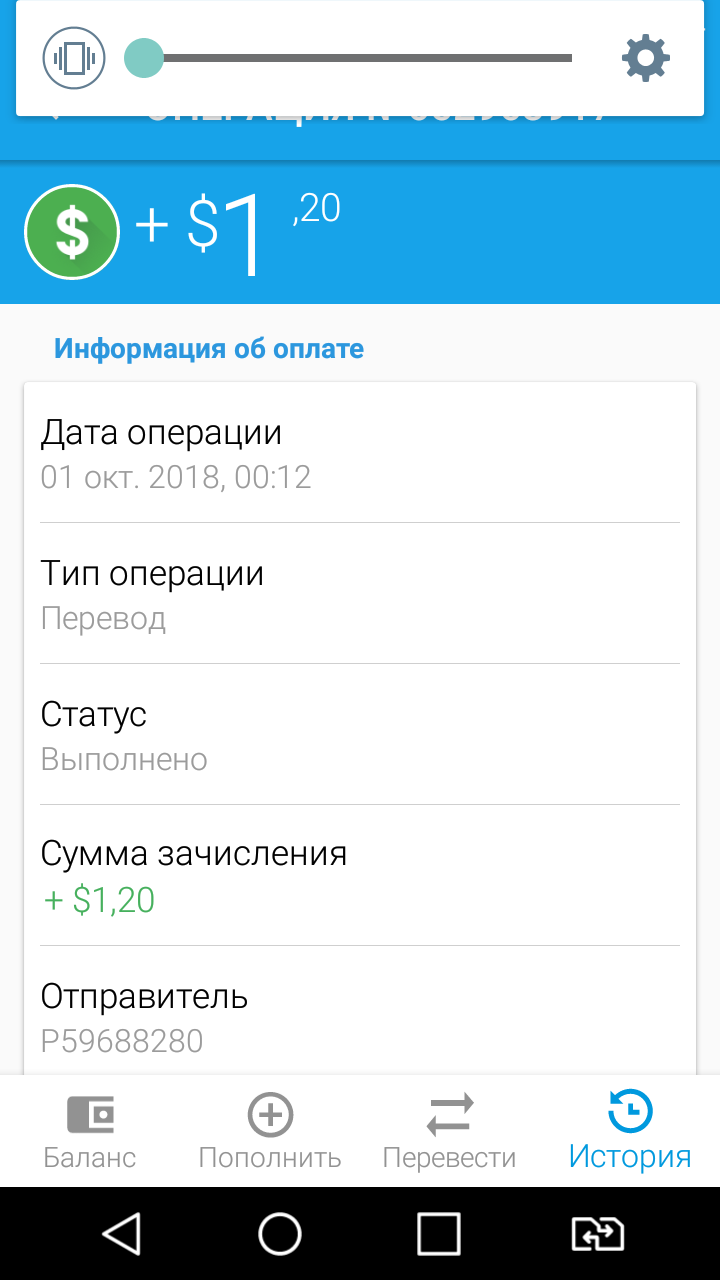This screenshot has width=720, height=1280.
Task: Open the Пополнить tab
Action: pyautogui.click(x=270, y=1132)
